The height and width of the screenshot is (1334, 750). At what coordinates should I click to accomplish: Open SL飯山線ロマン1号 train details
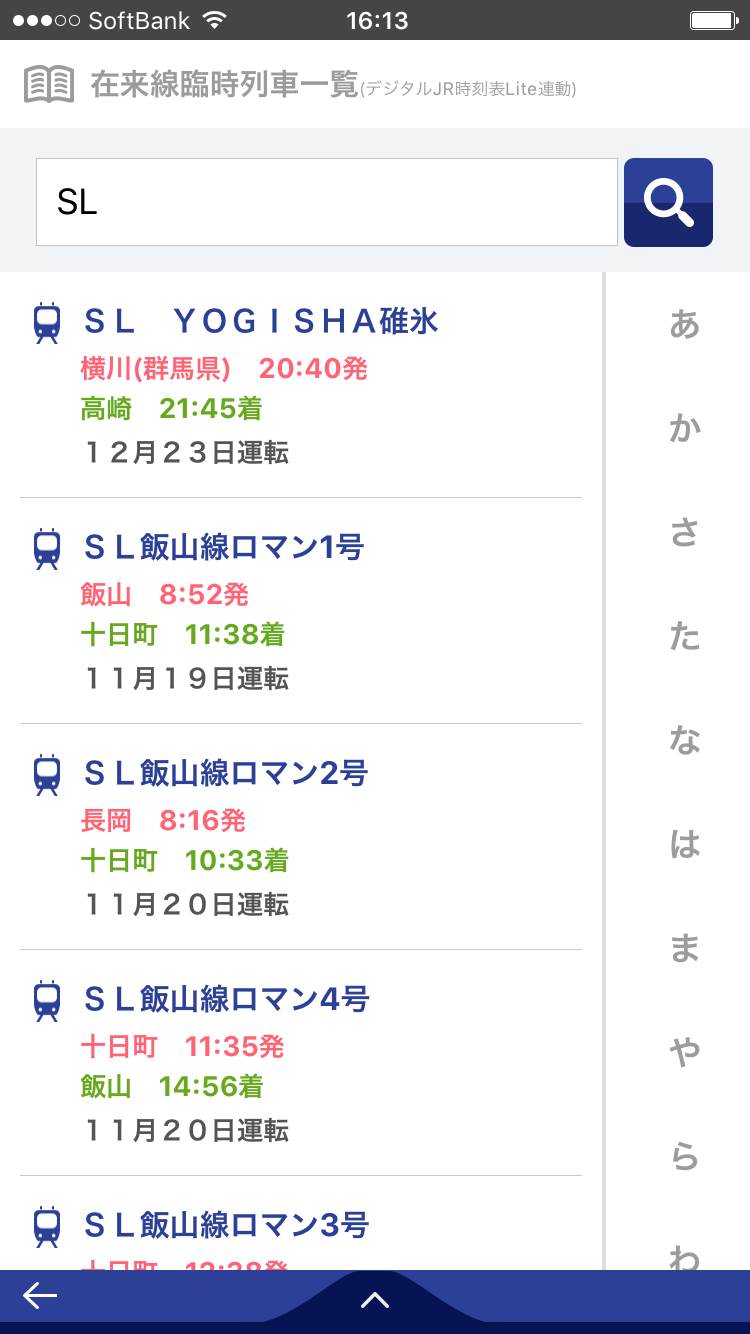(x=301, y=611)
